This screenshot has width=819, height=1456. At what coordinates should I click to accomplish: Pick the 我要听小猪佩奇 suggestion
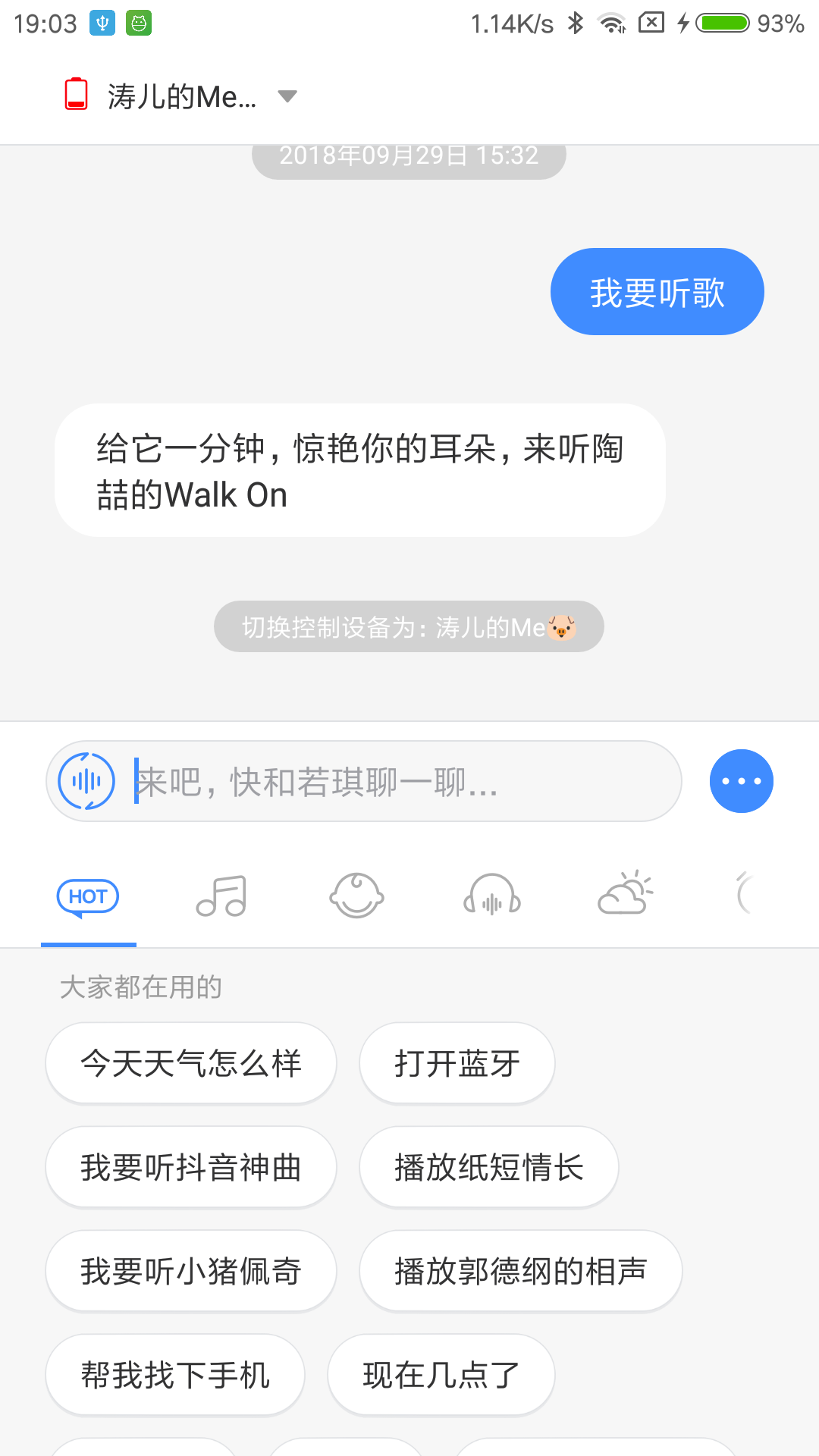[191, 1271]
